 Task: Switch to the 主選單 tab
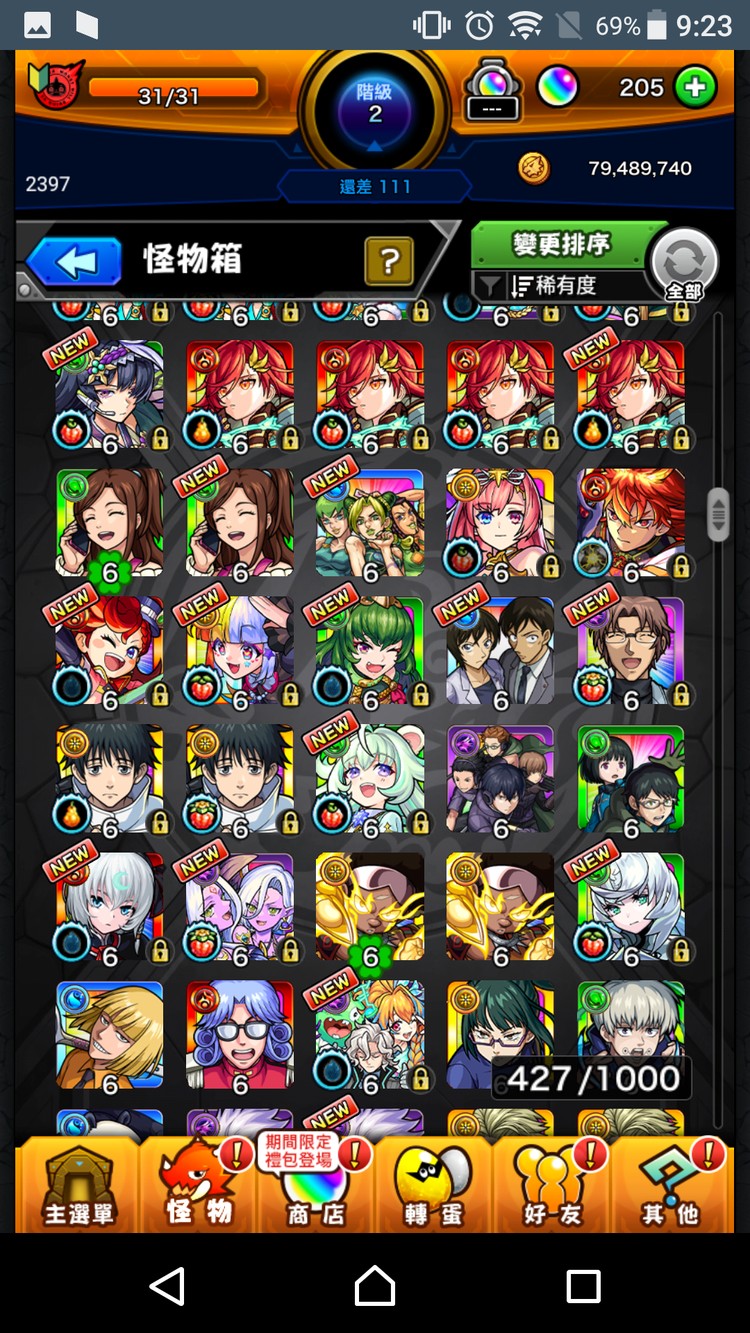click(x=77, y=1186)
